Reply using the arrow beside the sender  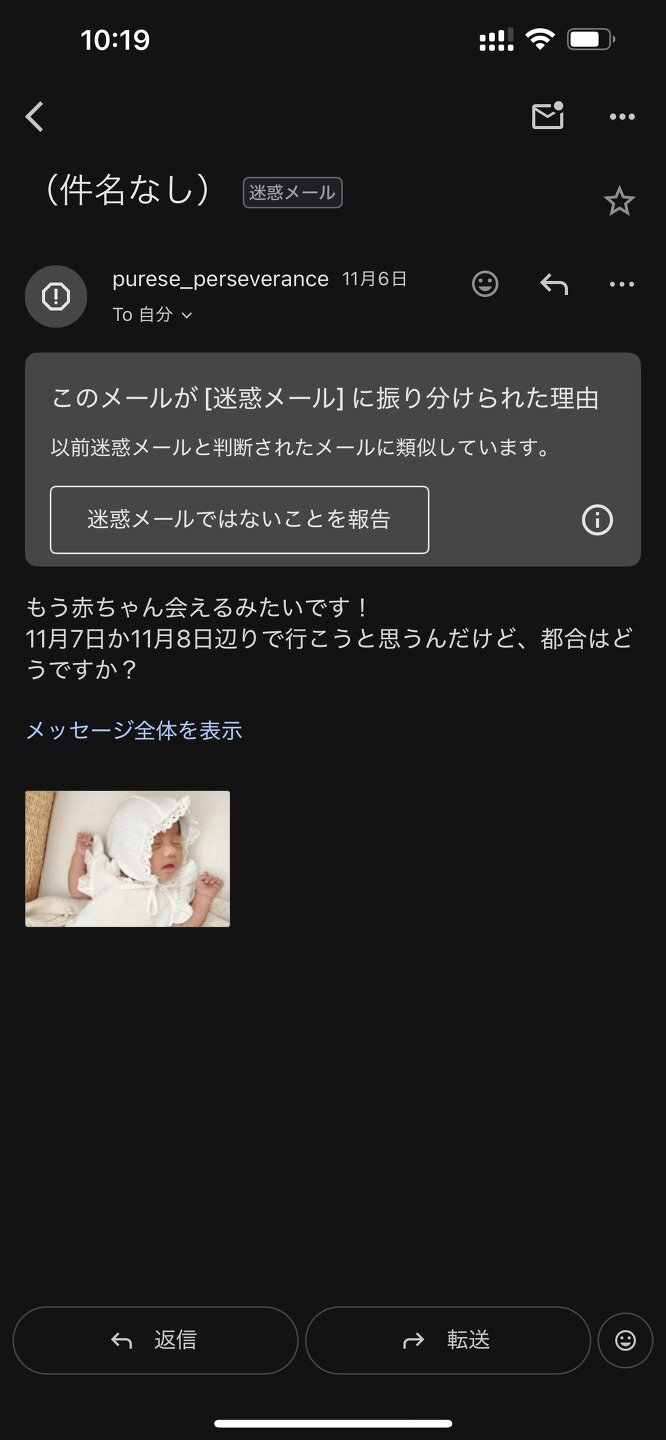coord(554,285)
